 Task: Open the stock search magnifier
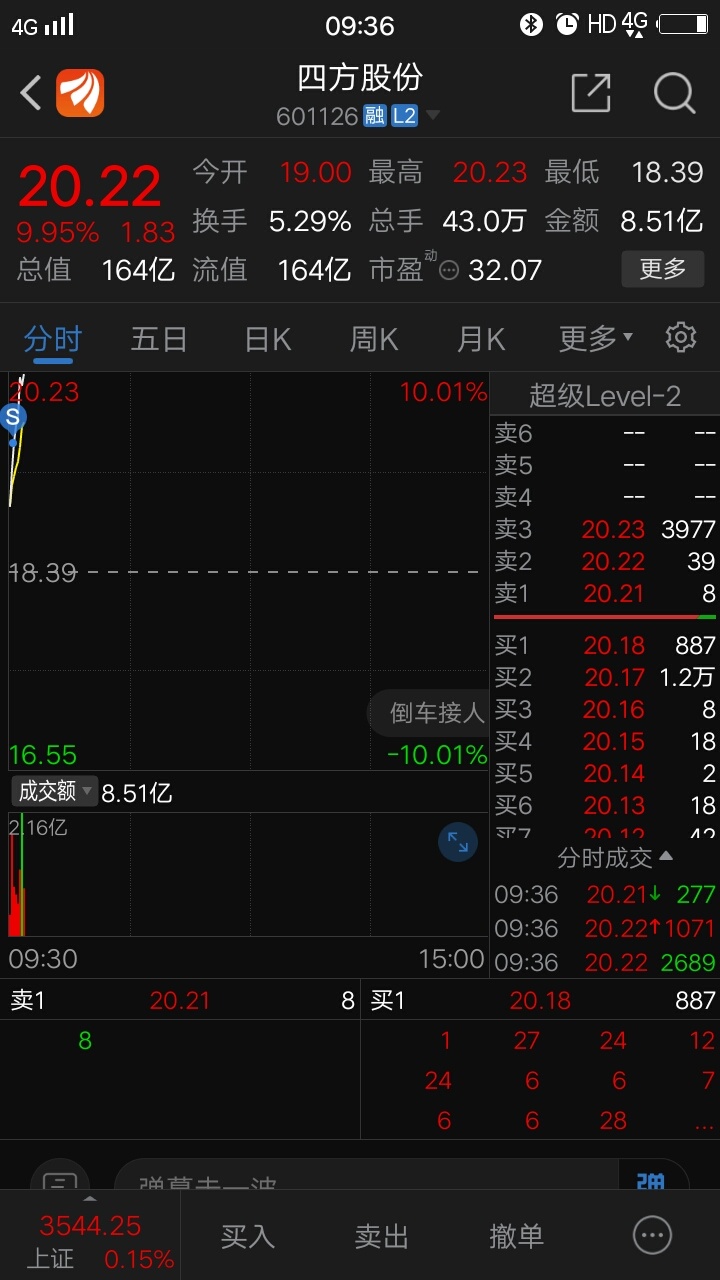[x=674, y=93]
